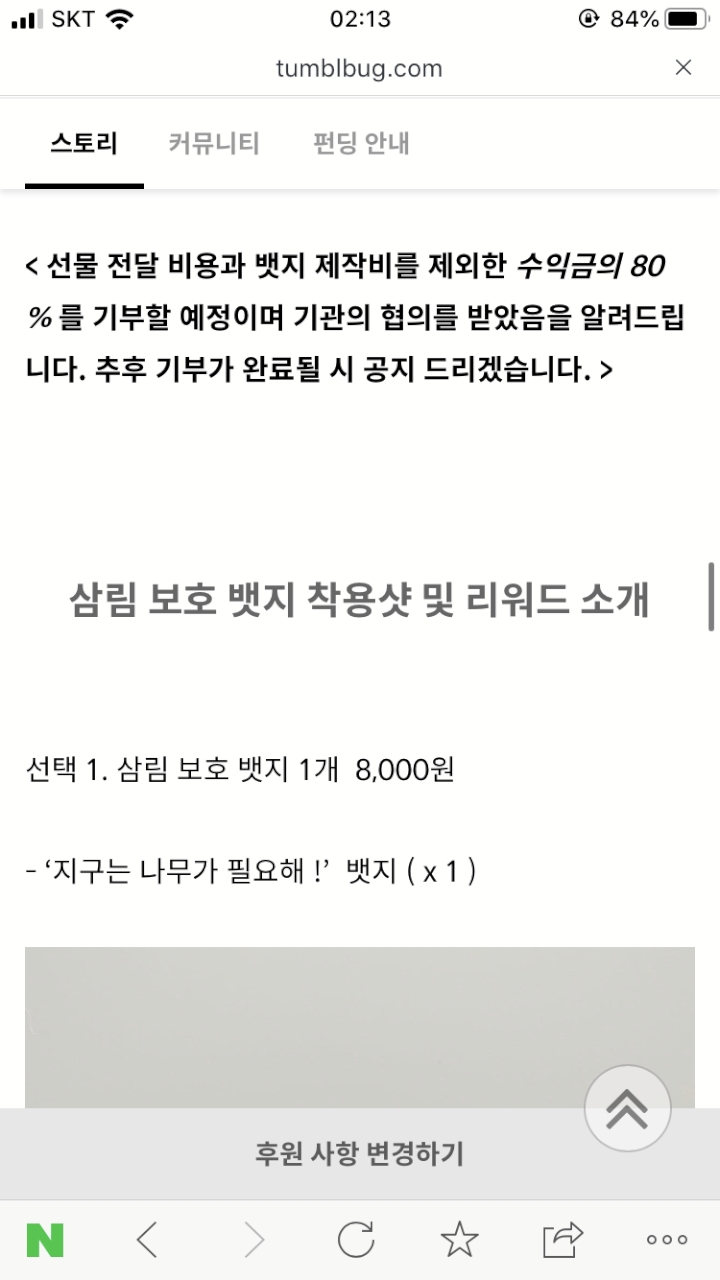Screen dimensions: 720x1280
Task: Open the browser's more options menu
Action: (x=667, y=1240)
